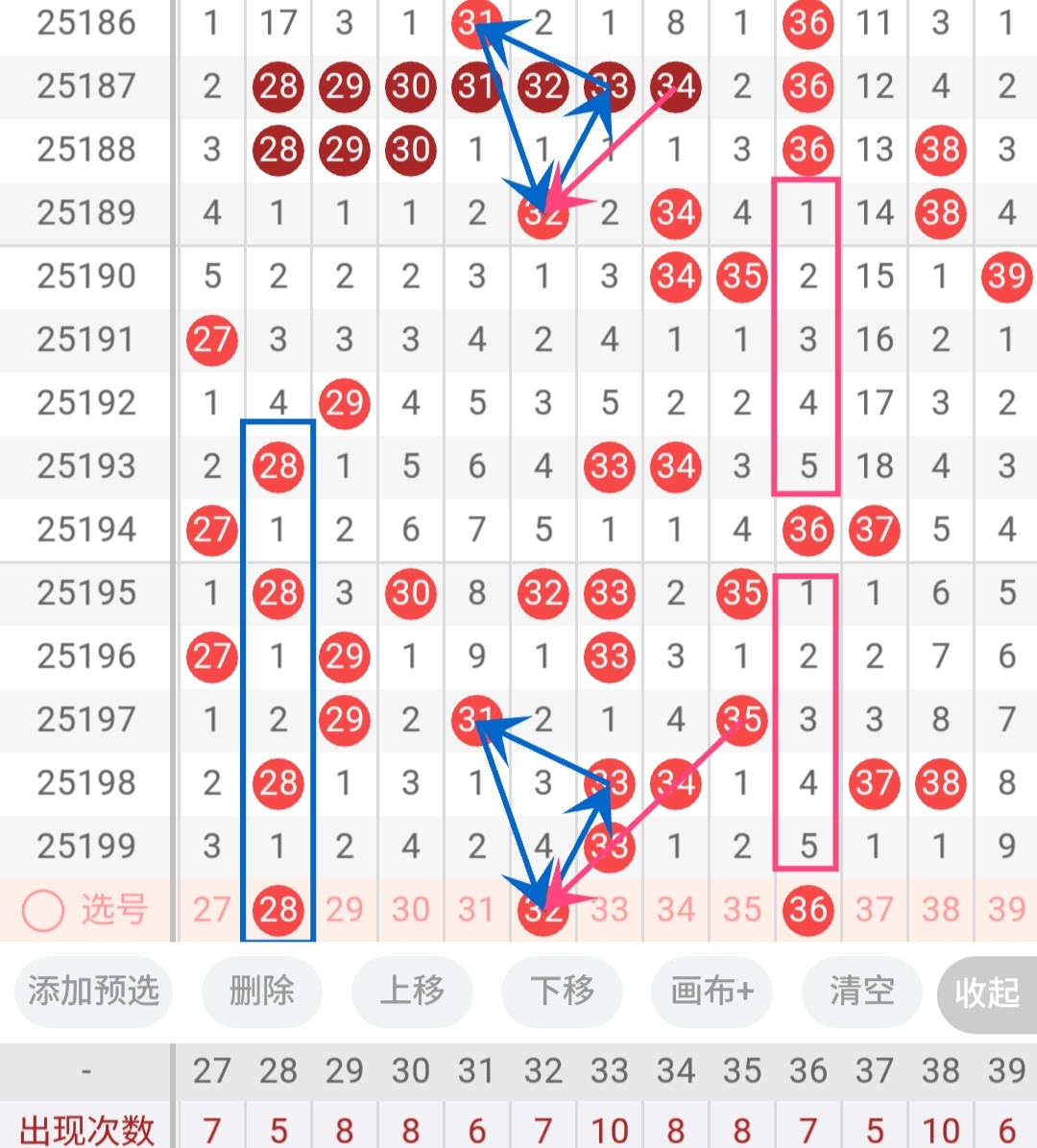The image size is (1037, 1148).
Task: Click red ball 34 in row 25193
Action: [675, 466]
